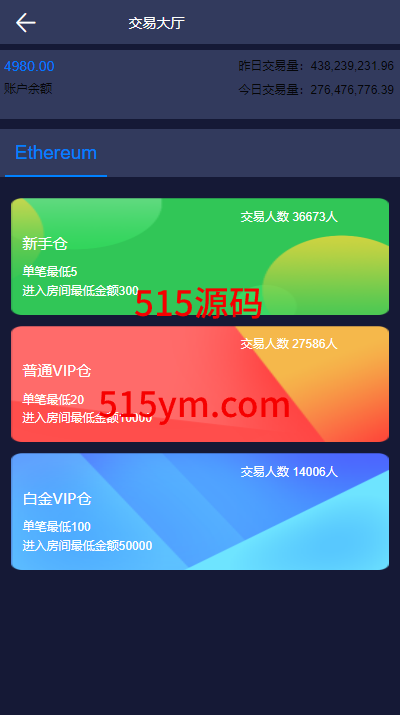Viewport: 400px width, 715px height.
Task: Go back using the arrow icon
Action: click(26, 22)
